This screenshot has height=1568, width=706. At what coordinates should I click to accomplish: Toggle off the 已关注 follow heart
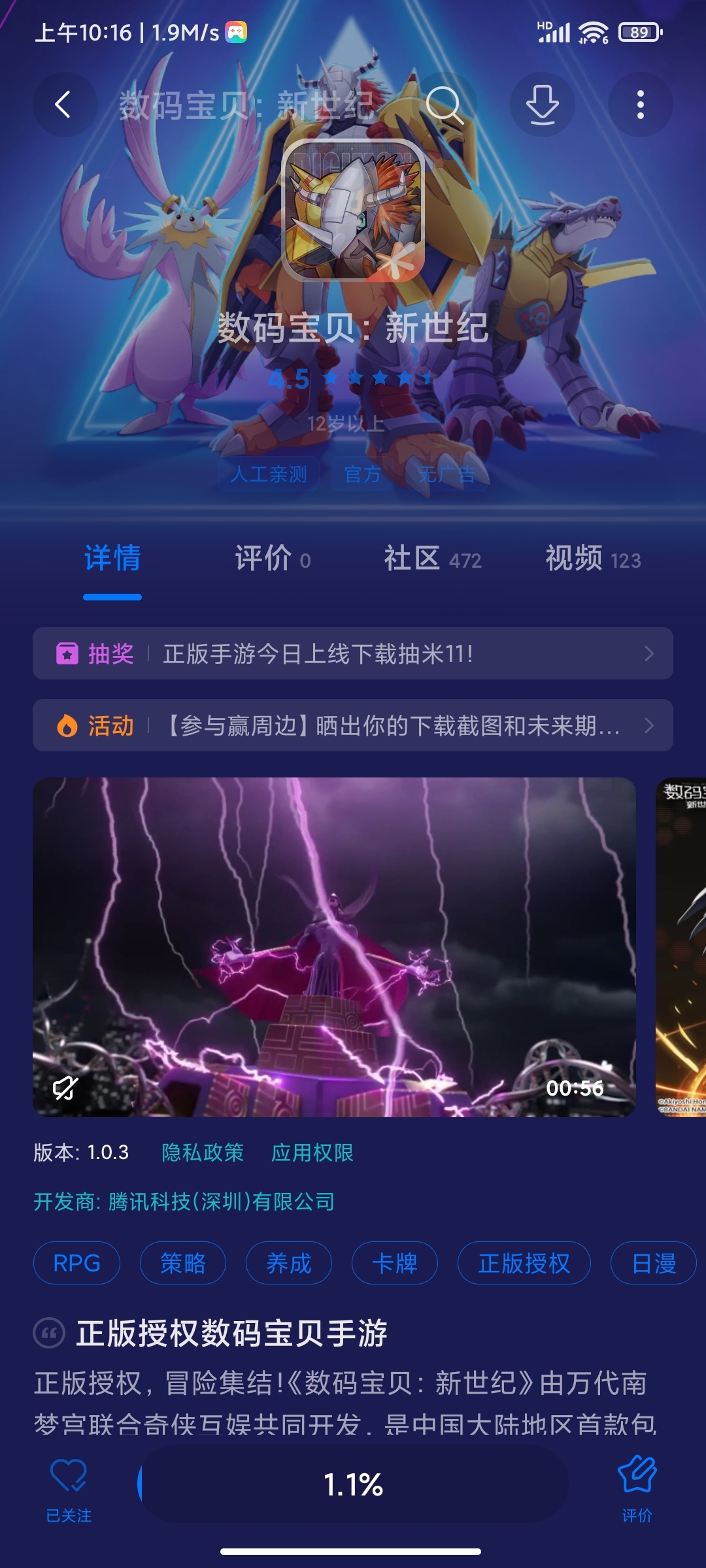(67, 1476)
